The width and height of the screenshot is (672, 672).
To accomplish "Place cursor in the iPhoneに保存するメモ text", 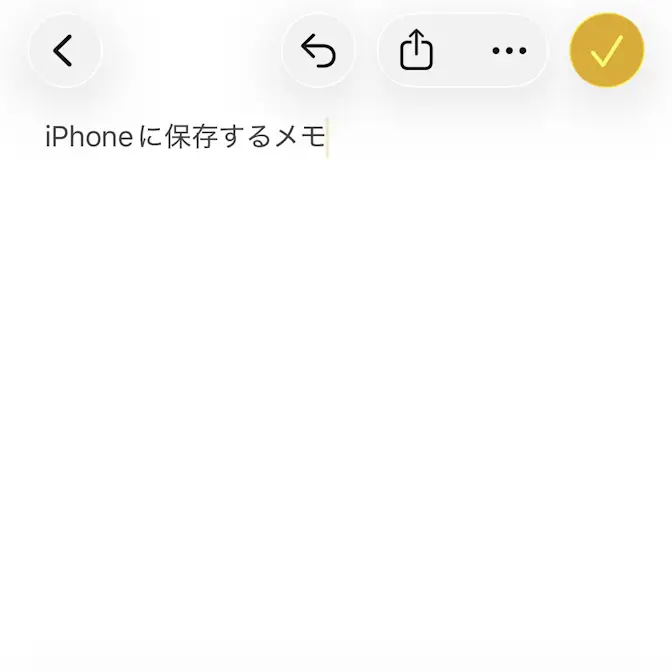I will point(185,138).
